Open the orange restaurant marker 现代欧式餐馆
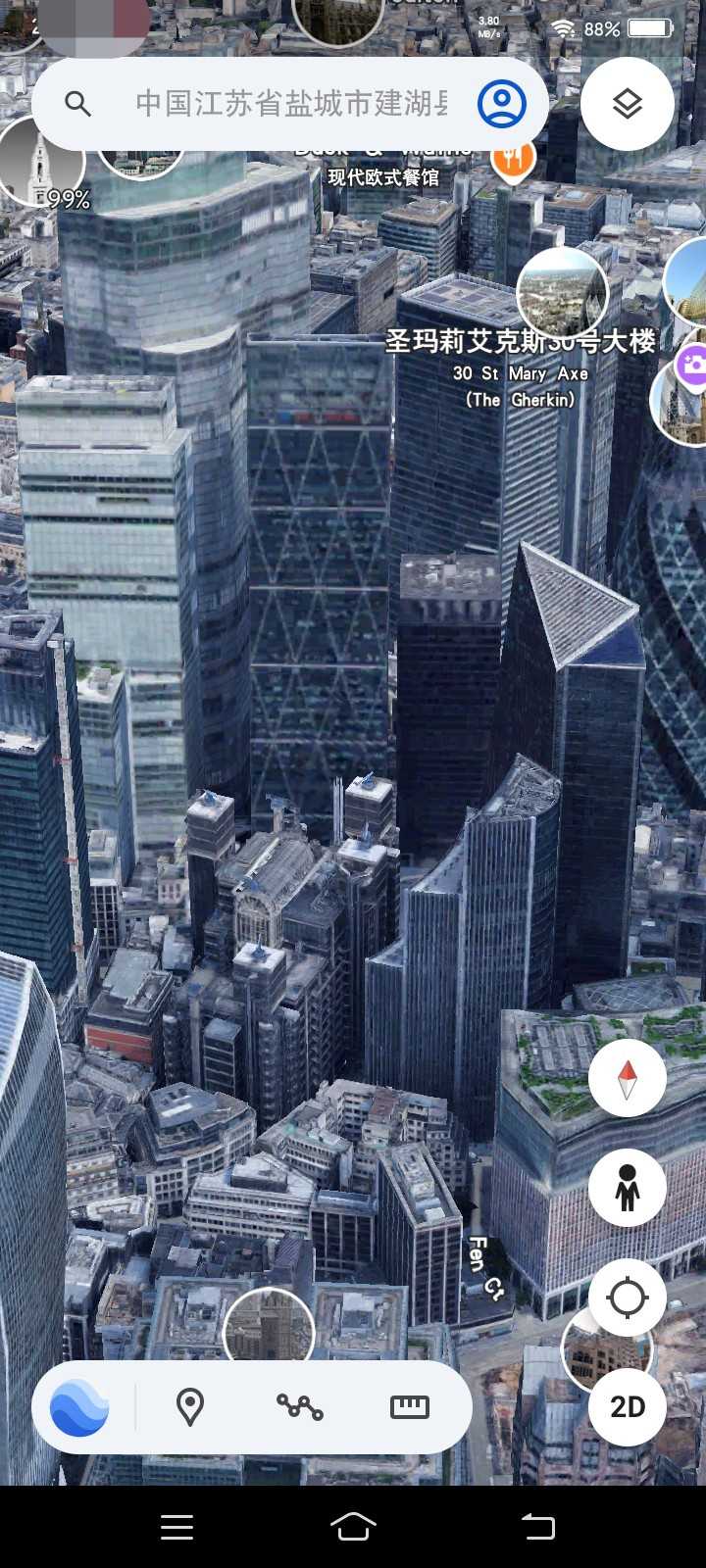 click(x=512, y=158)
